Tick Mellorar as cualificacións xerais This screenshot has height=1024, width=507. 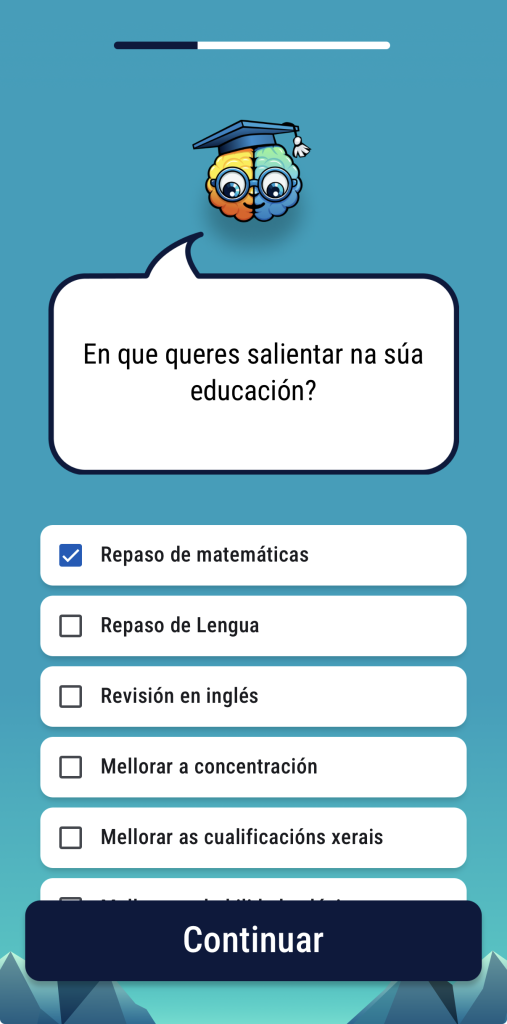[x=253, y=837]
